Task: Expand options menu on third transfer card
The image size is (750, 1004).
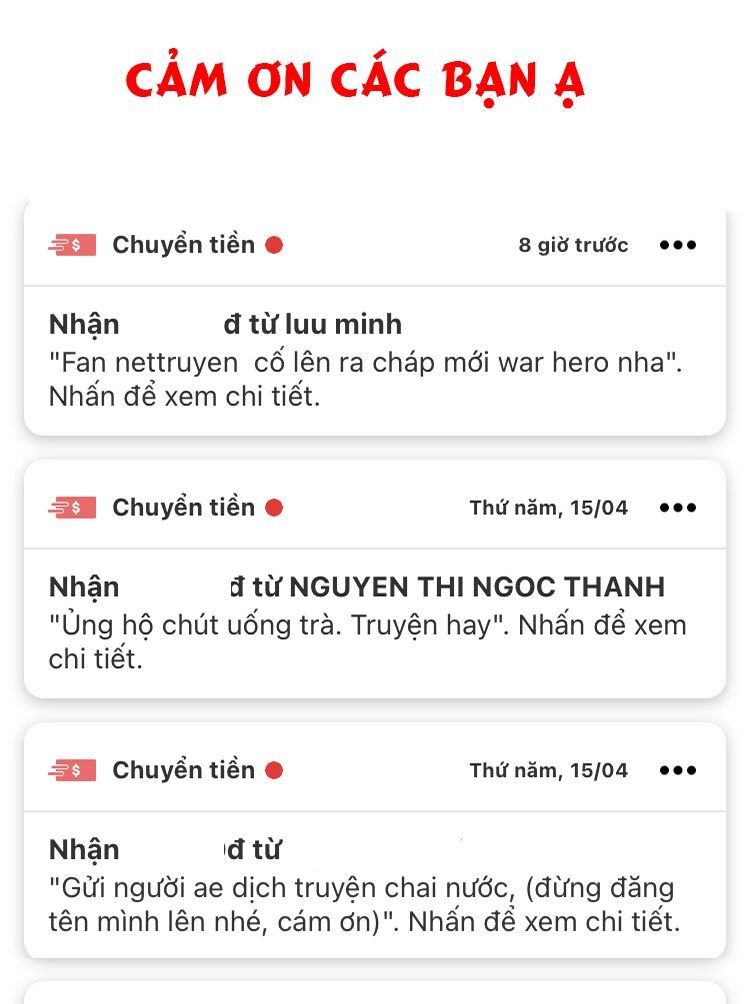Action: click(678, 769)
